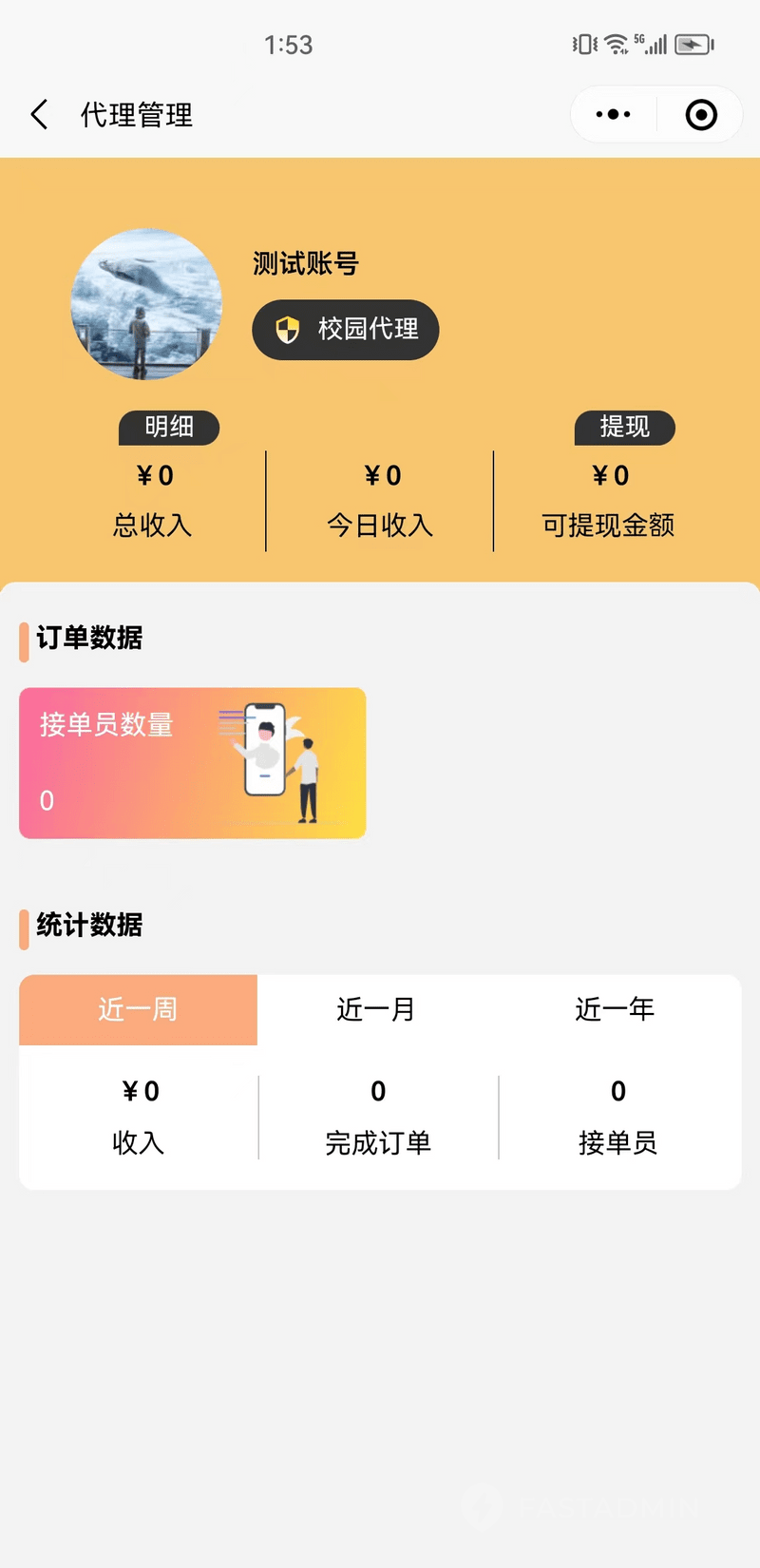The width and height of the screenshot is (760, 1568).
Task: Open the 接单员数量 card
Action: point(193,763)
